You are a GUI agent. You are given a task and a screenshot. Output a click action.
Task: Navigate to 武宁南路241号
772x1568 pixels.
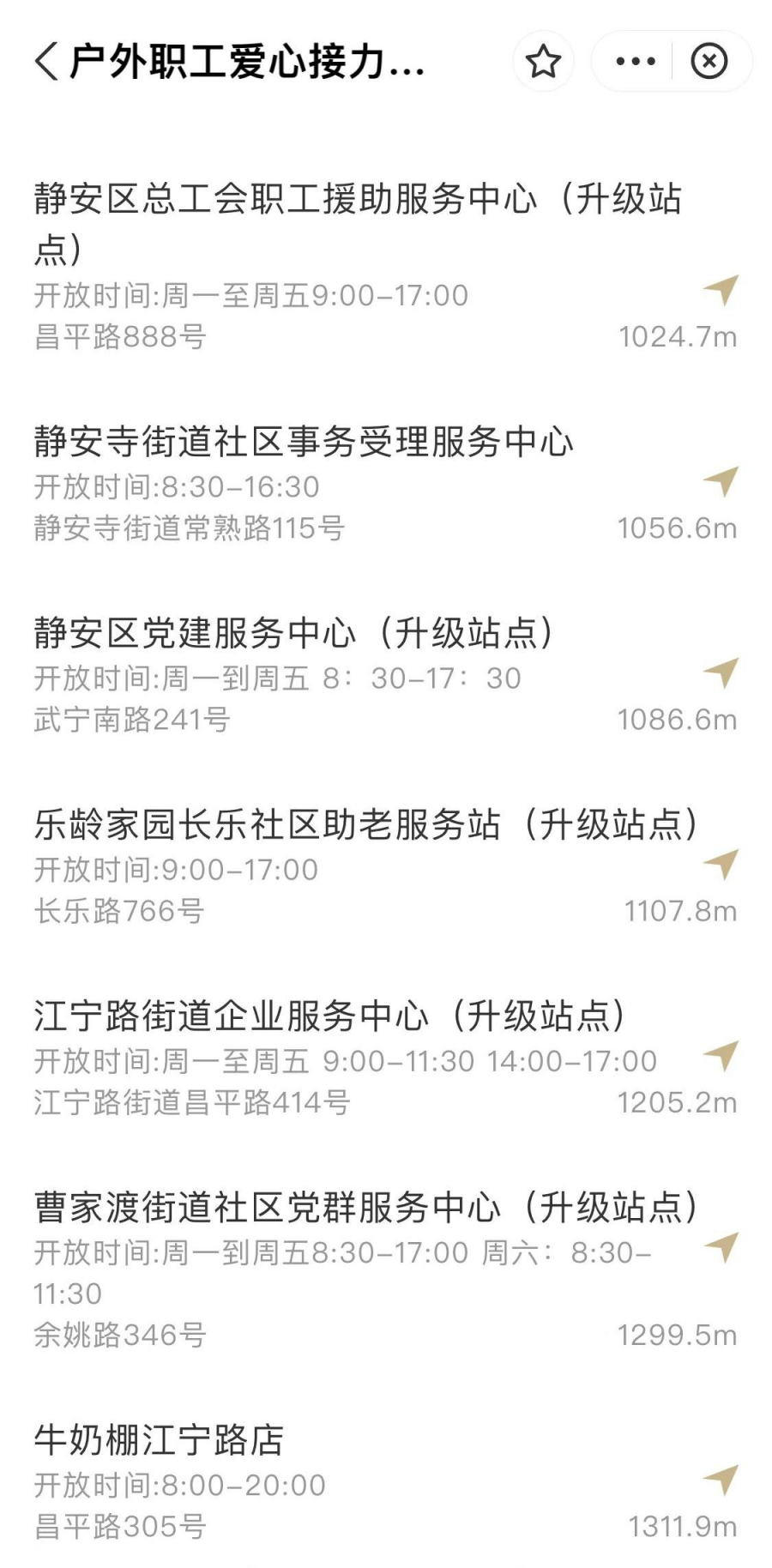[x=721, y=672]
